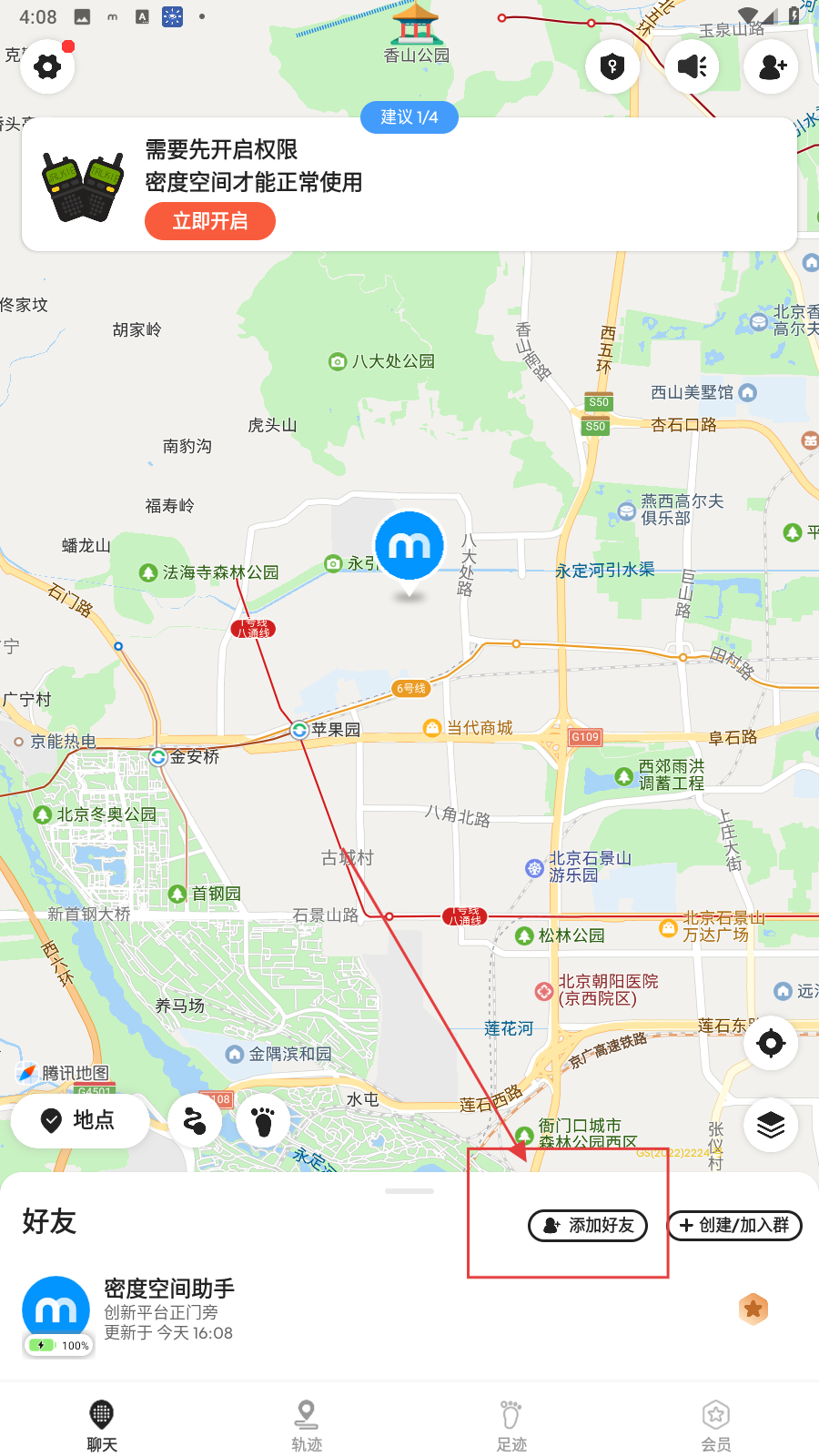Switch to the 足迹 tab
The width and height of the screenshot is (819, 1456).
511,1426
